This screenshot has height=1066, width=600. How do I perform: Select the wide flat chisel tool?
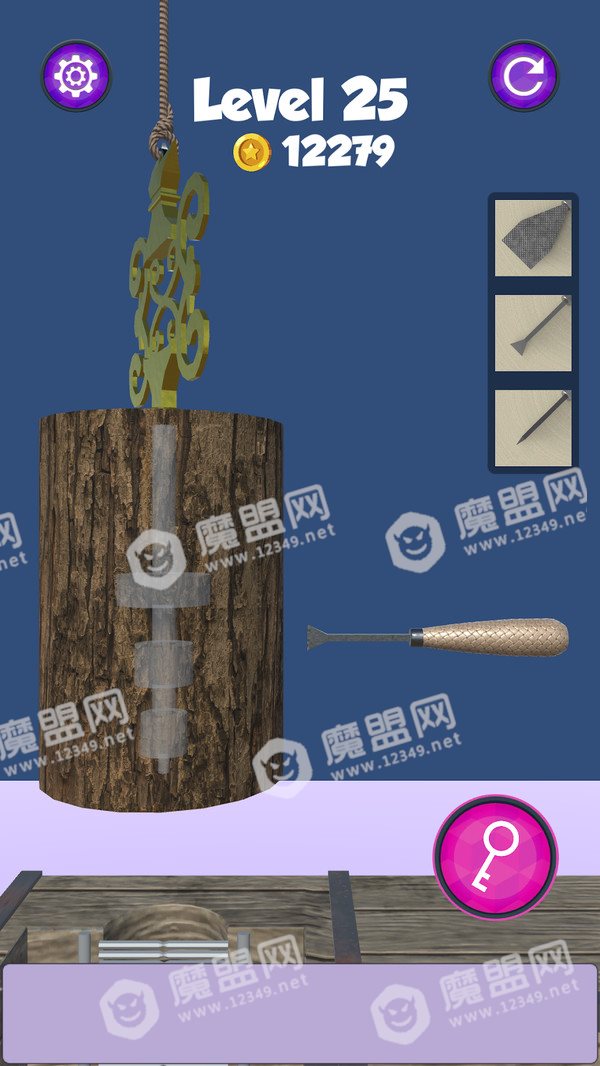coord(533,237)
